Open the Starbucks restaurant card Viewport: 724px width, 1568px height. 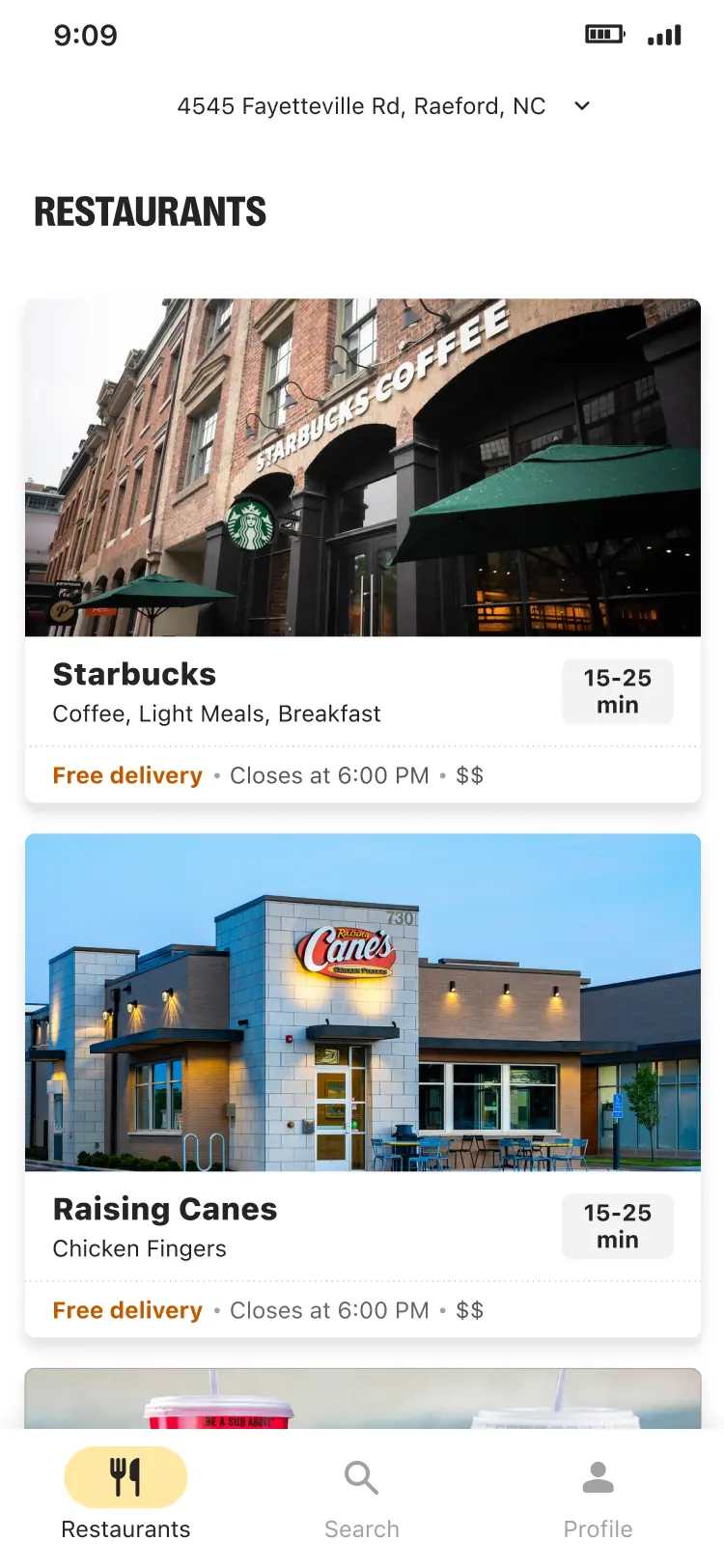coord(362,550)
